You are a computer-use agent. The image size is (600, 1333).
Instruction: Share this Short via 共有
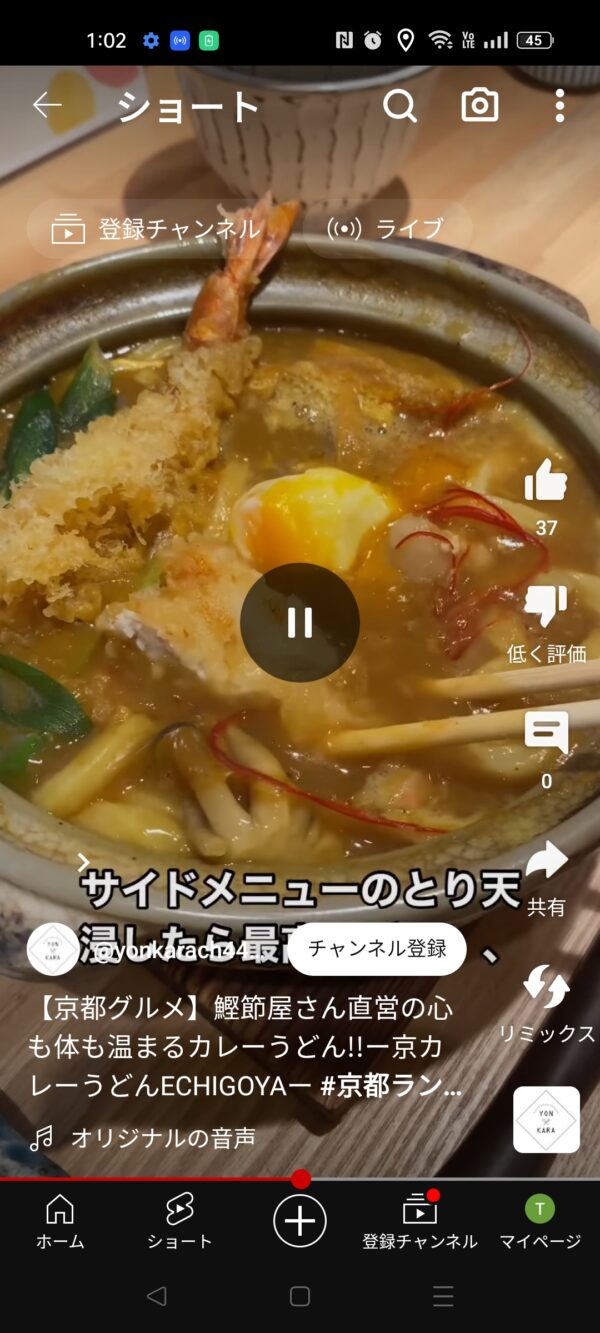[x=546, y=860]
